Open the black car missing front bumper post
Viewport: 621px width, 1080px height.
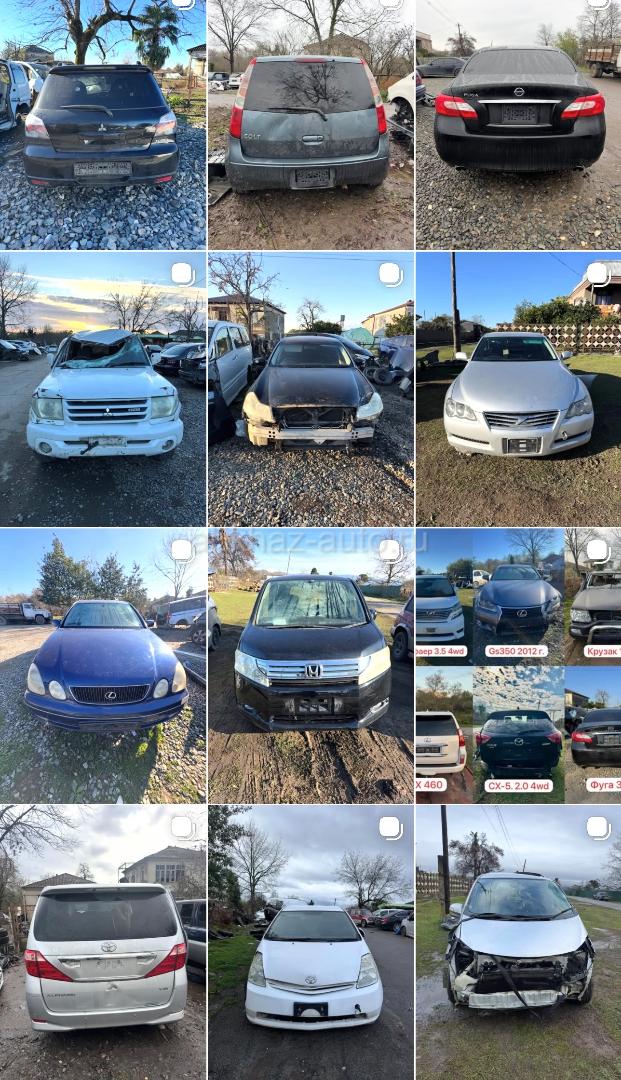pos(310,390)
